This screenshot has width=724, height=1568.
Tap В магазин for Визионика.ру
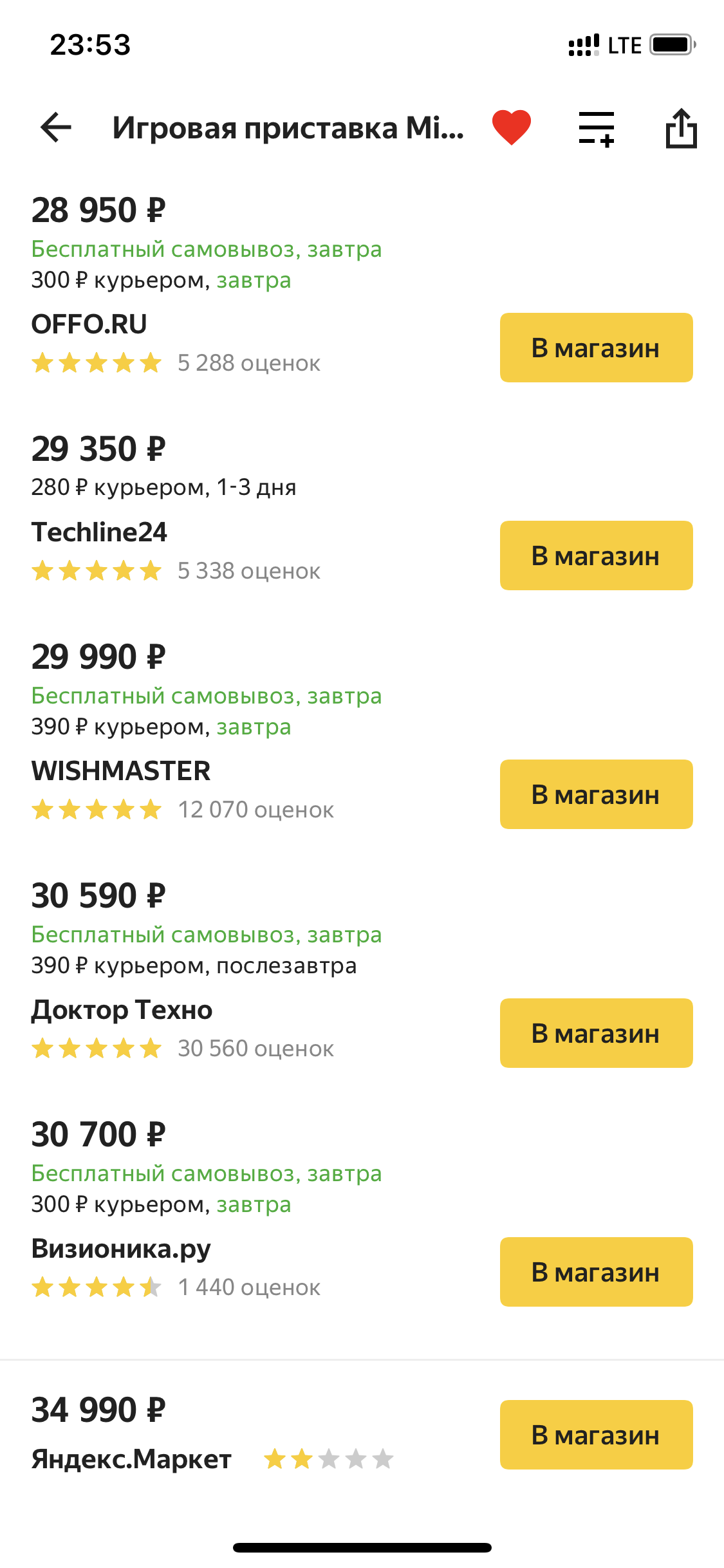point(597,1272)
